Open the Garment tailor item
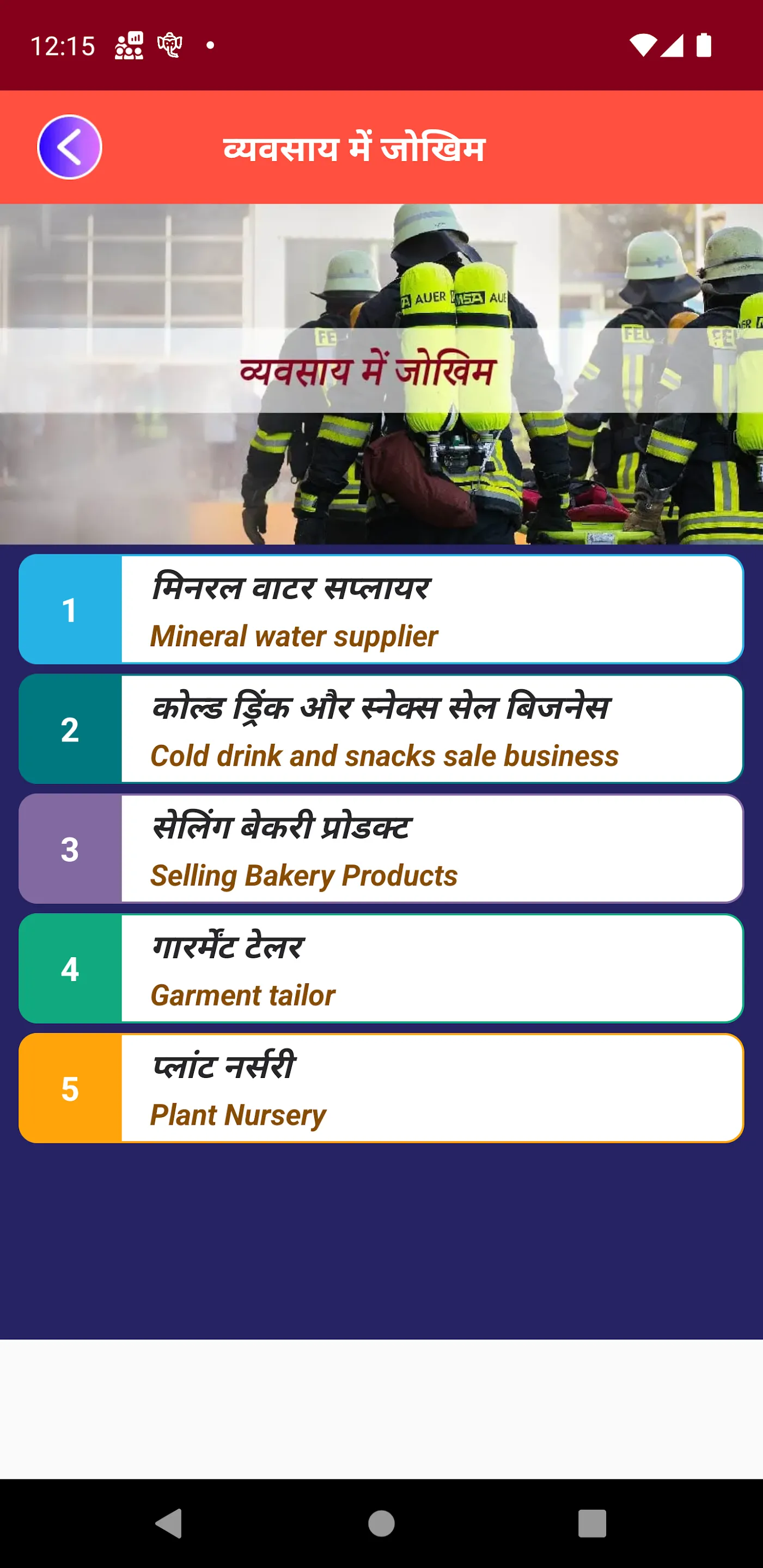 click(381, 969)
